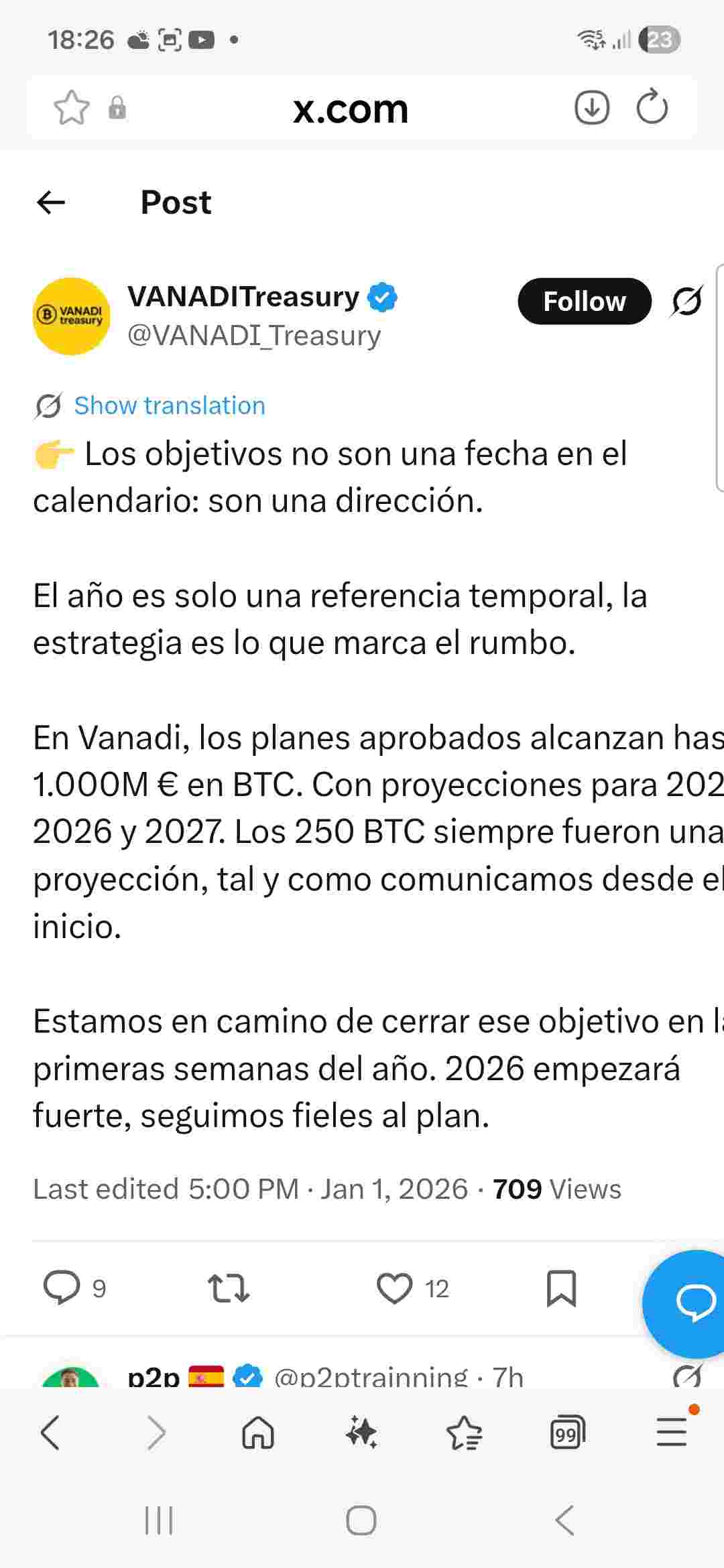Open Grok icon beside Follow button
724x1568 pixels.
pos(686,302)
